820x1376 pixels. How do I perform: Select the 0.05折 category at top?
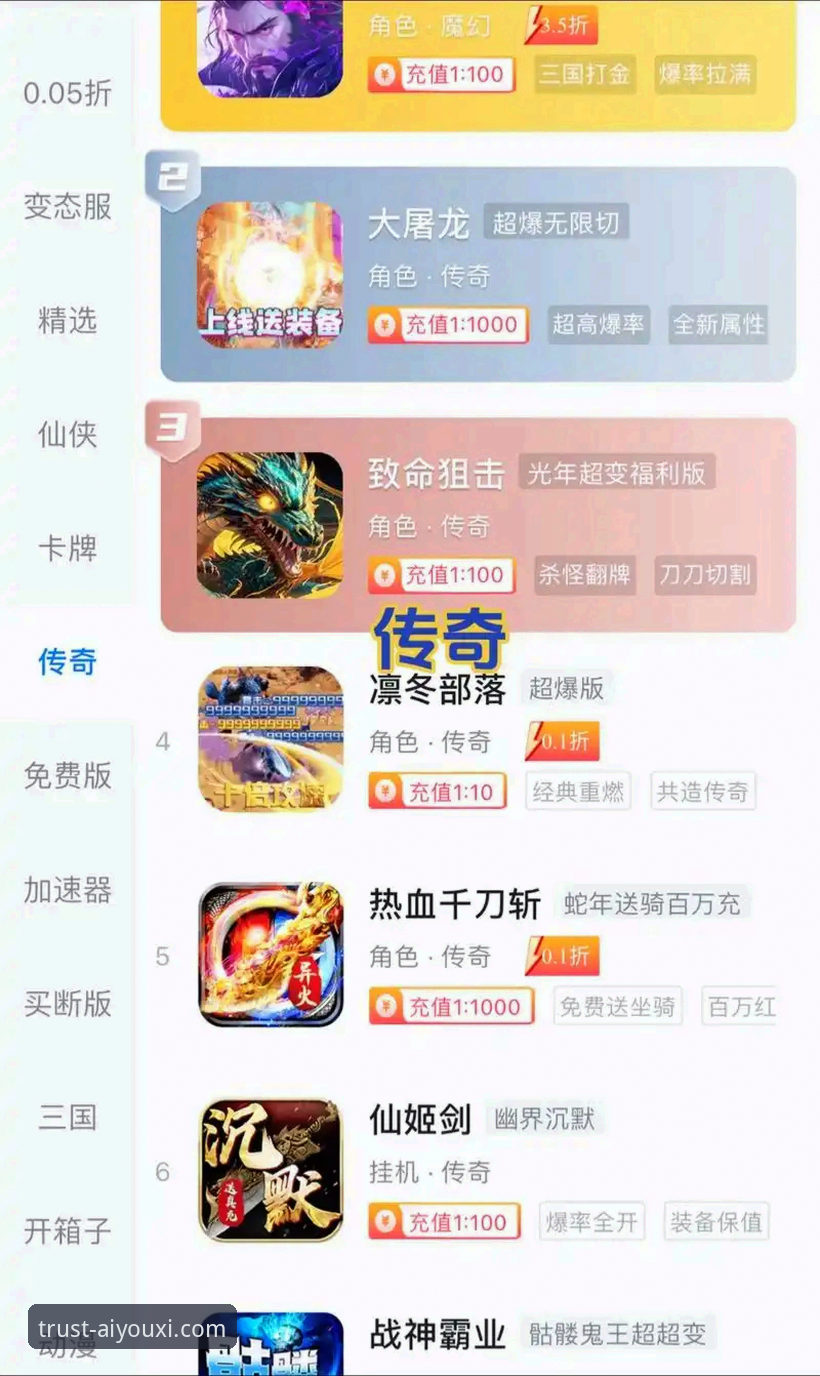click(66, 93)
